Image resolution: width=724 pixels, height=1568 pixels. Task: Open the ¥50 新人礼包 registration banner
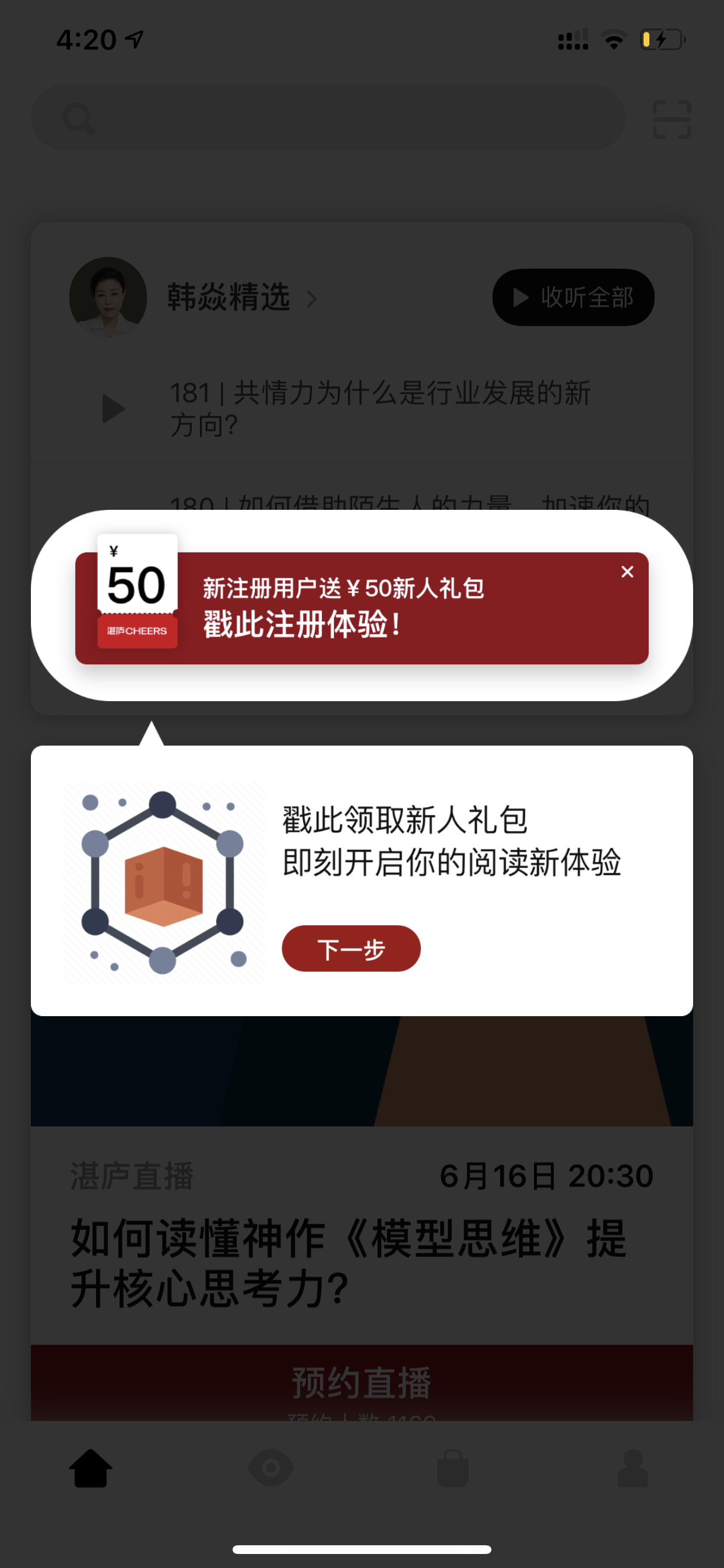[362, 607]
